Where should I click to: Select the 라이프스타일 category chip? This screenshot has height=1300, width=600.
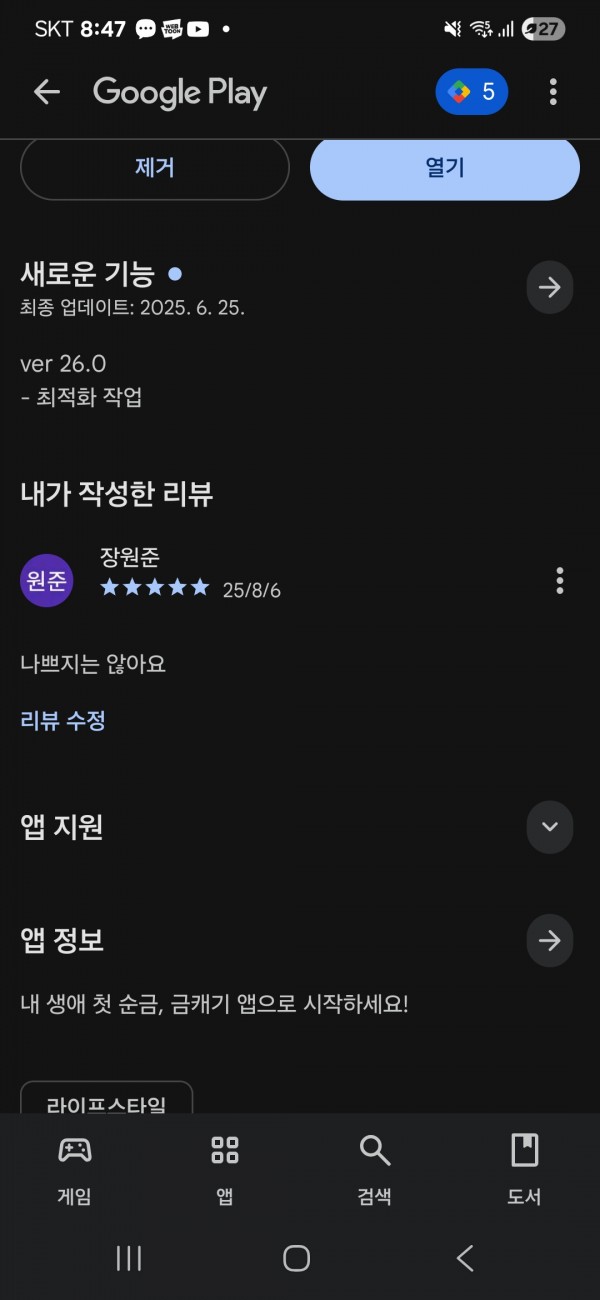pos(106,1100)
